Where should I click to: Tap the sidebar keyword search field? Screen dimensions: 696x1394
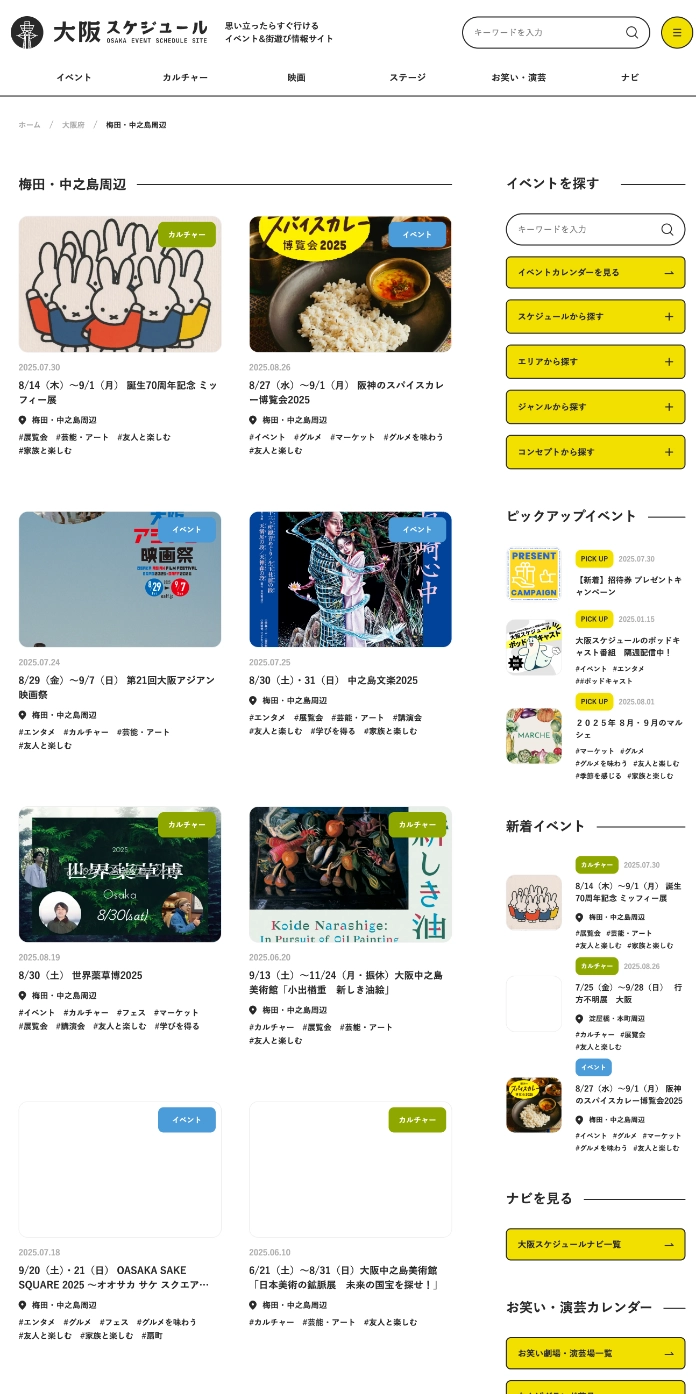[x=585, y=229]
